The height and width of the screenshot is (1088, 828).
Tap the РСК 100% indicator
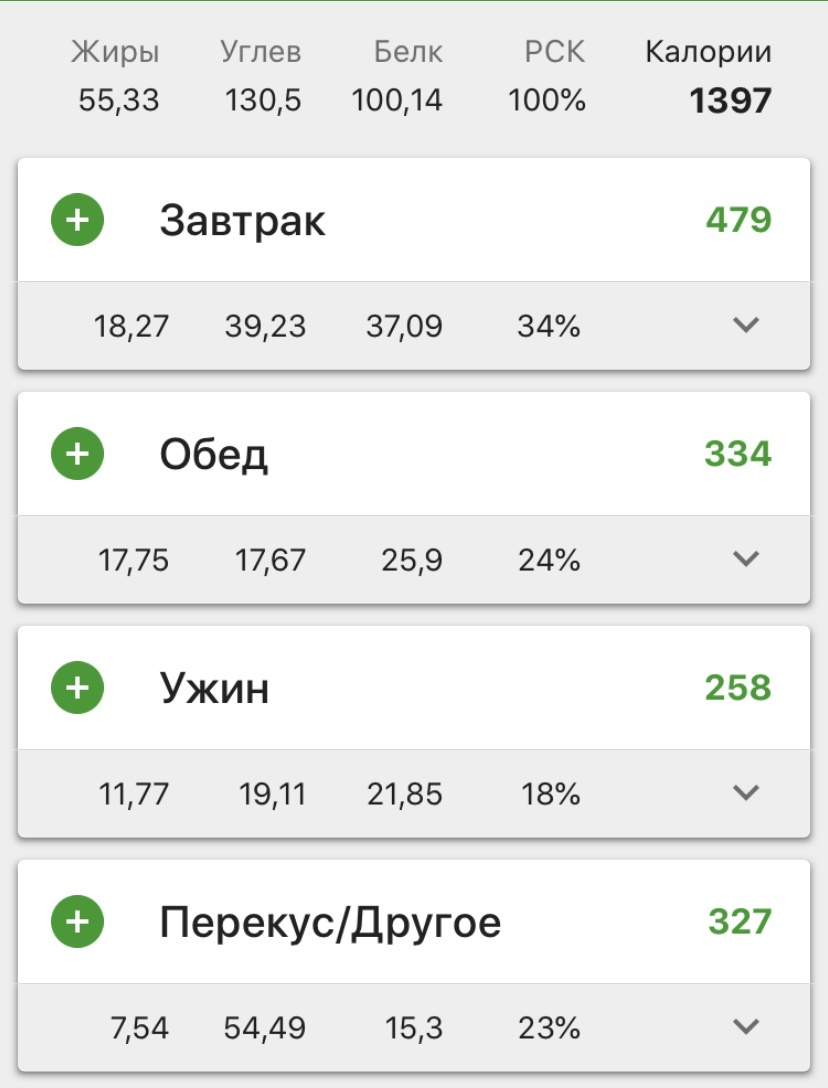click(x=547, y=99)
